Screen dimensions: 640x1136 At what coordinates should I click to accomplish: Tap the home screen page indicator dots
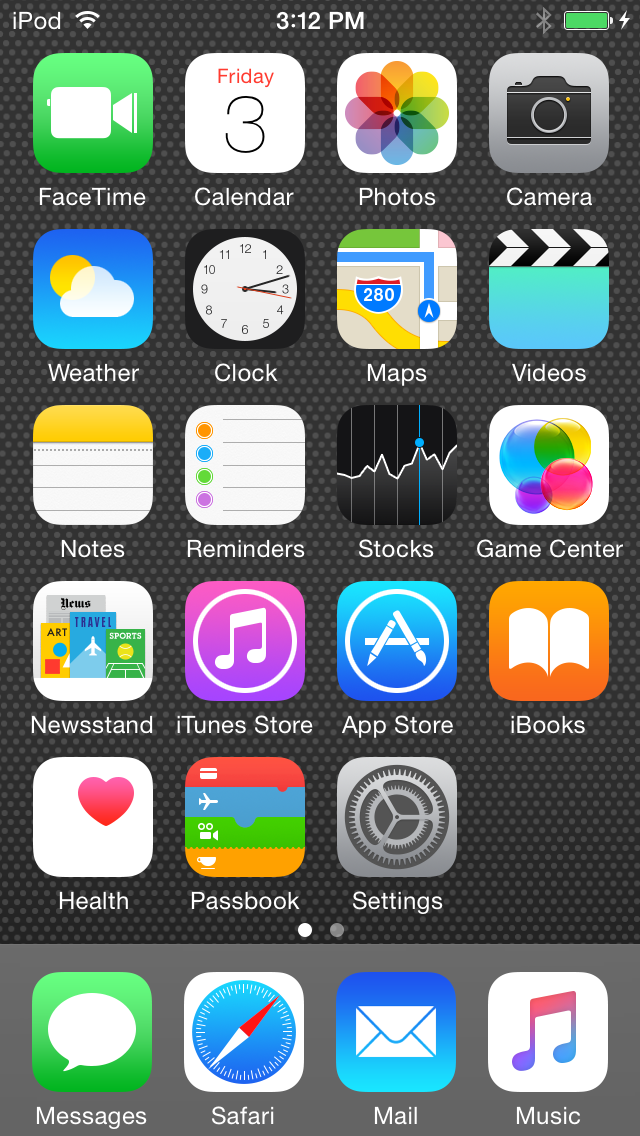tap(321, 930)
